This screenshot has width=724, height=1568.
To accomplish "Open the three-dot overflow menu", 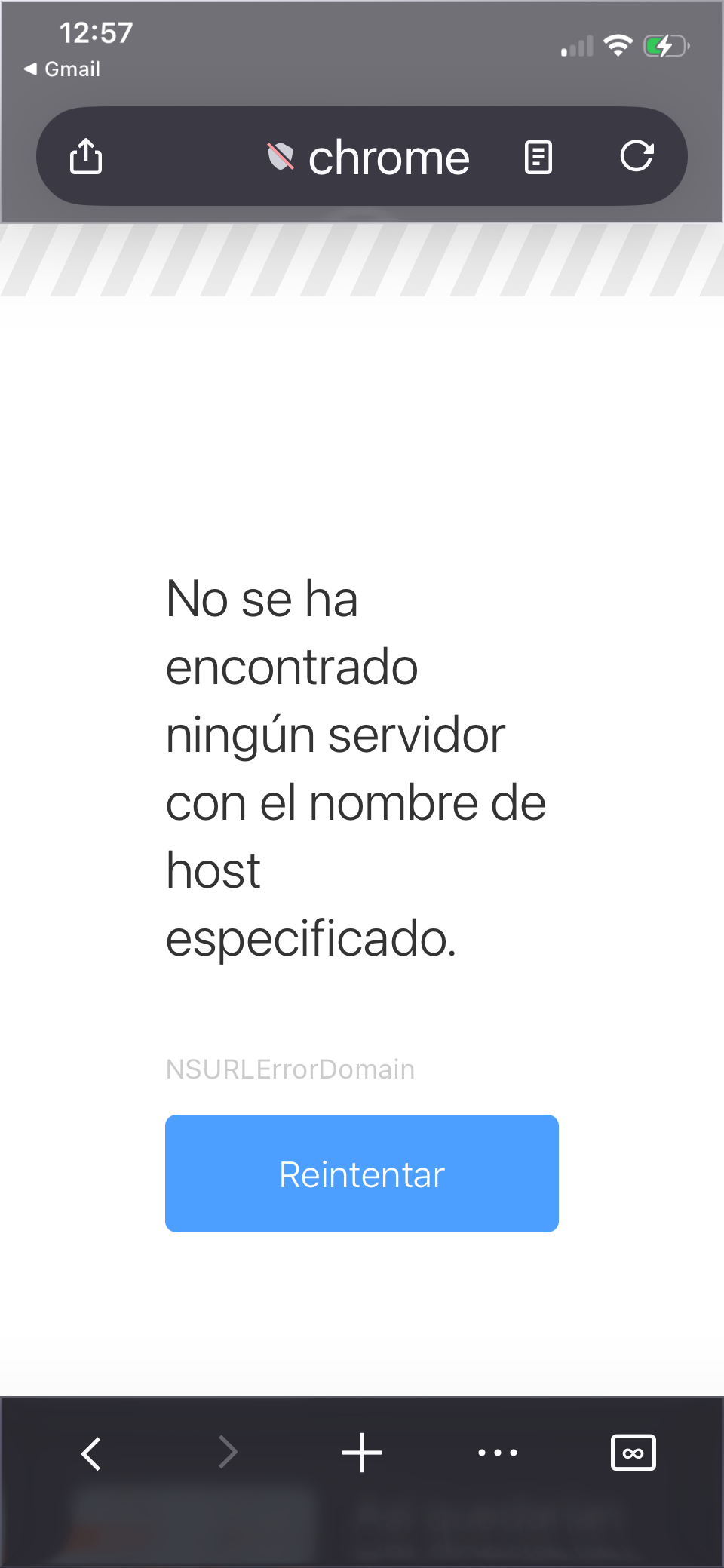I will 498,1453.
